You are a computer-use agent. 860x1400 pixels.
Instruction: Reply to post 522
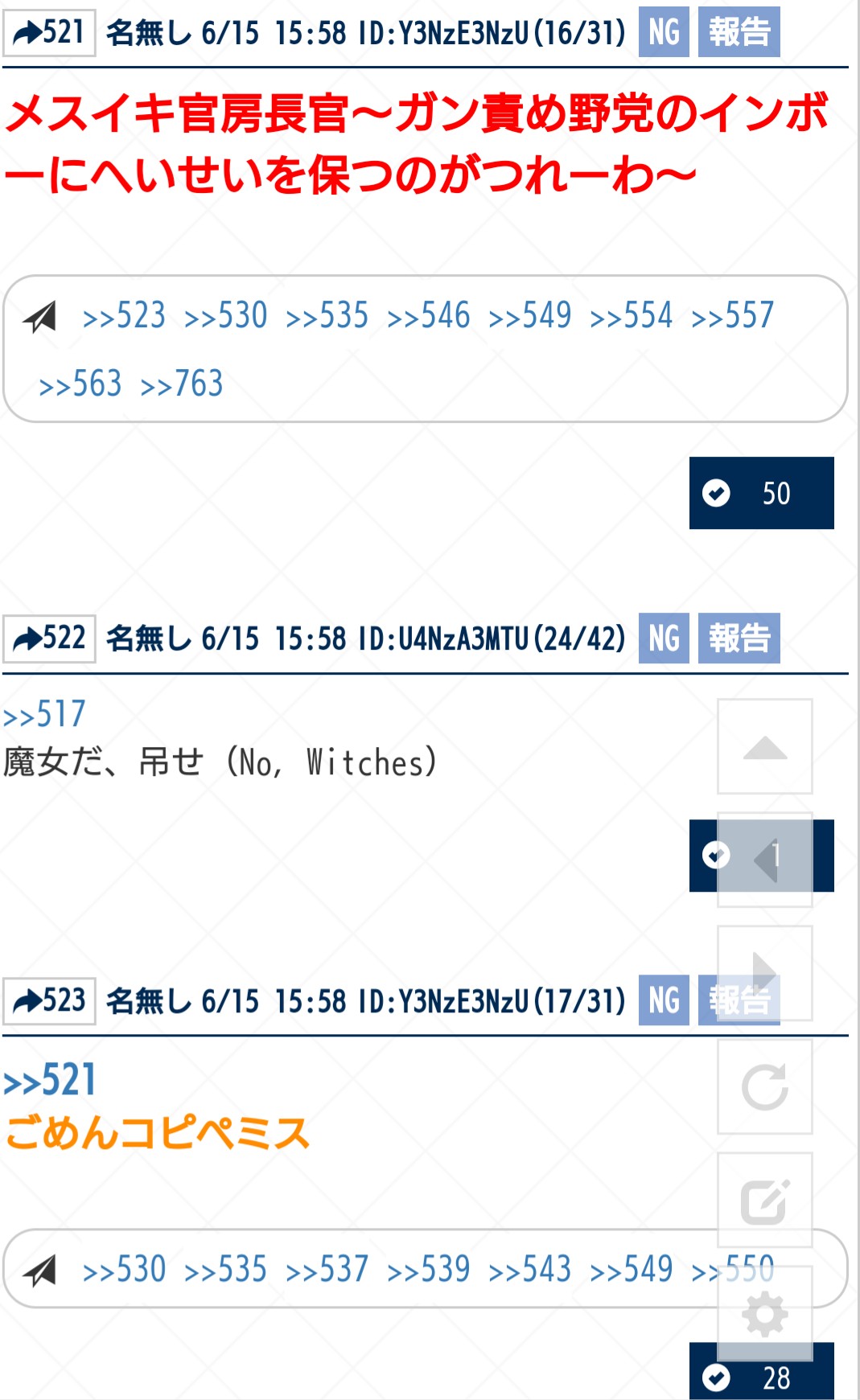(x=49, y=638)
